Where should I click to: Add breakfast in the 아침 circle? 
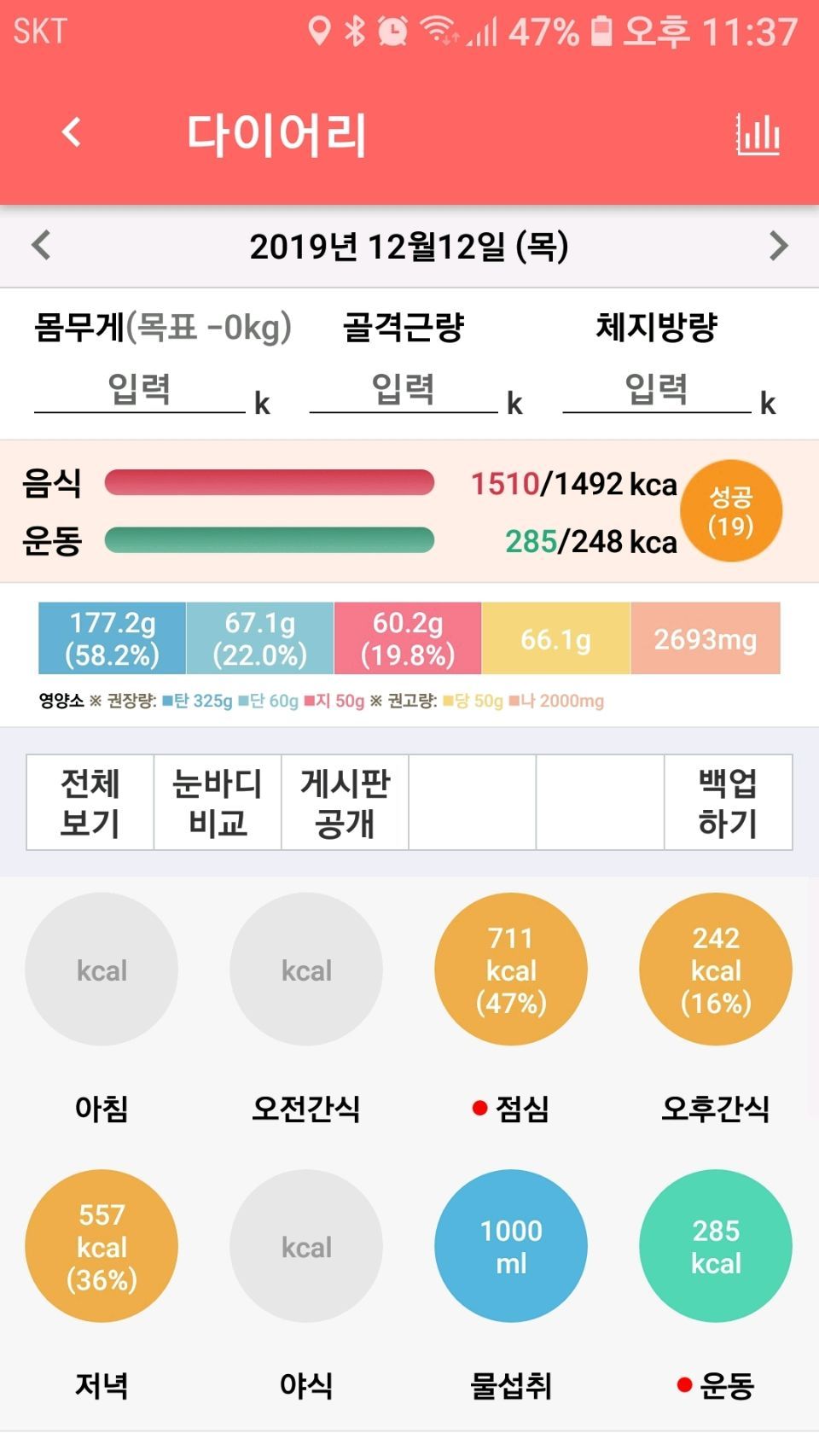[x=102, y=970]
